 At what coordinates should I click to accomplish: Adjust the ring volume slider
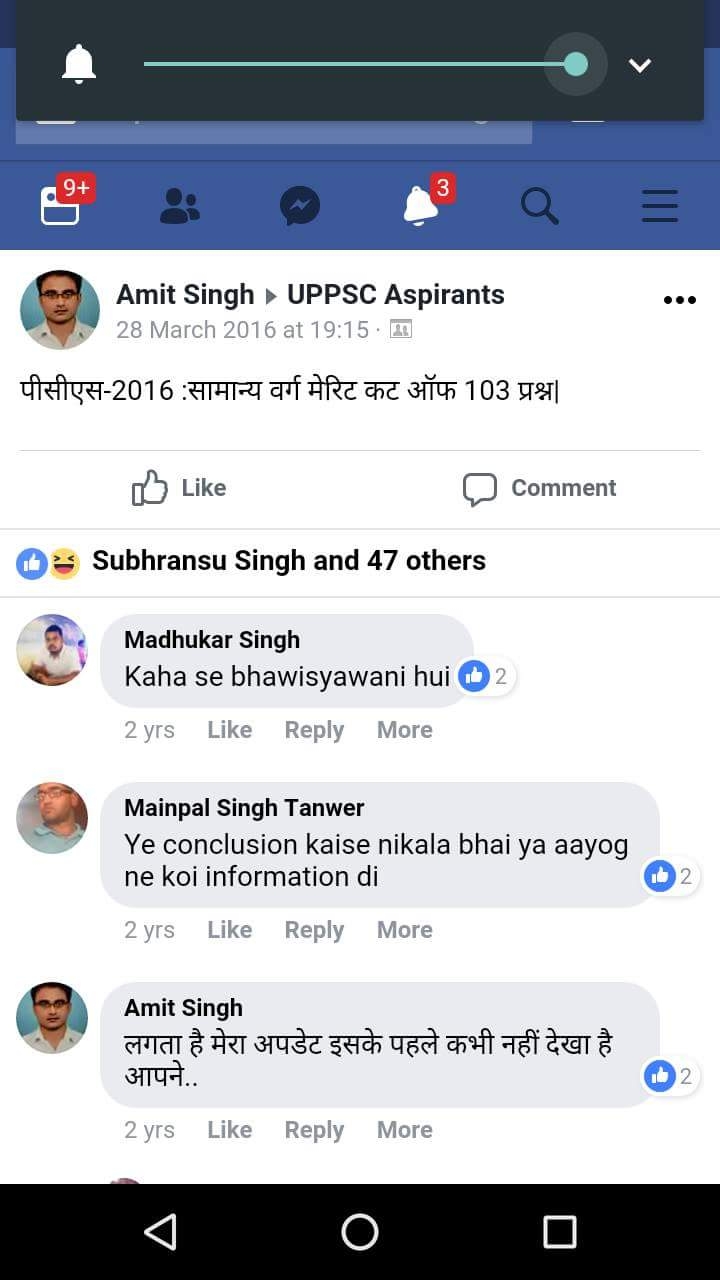point(364,64)
